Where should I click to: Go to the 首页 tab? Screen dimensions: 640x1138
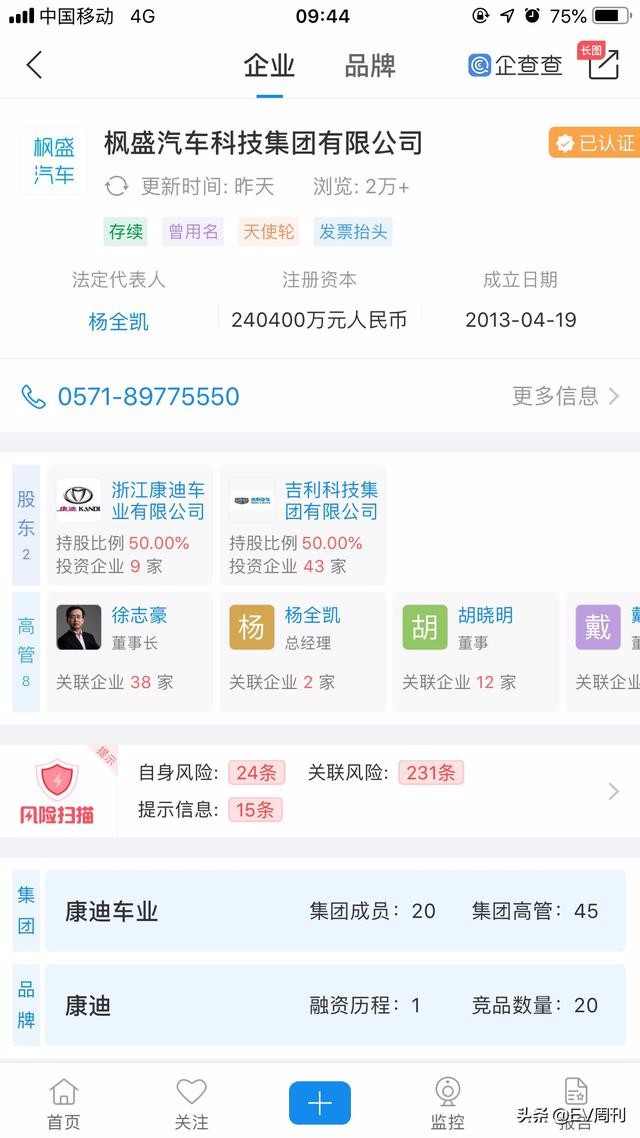pyautogui.click(x=63, y=1103)
